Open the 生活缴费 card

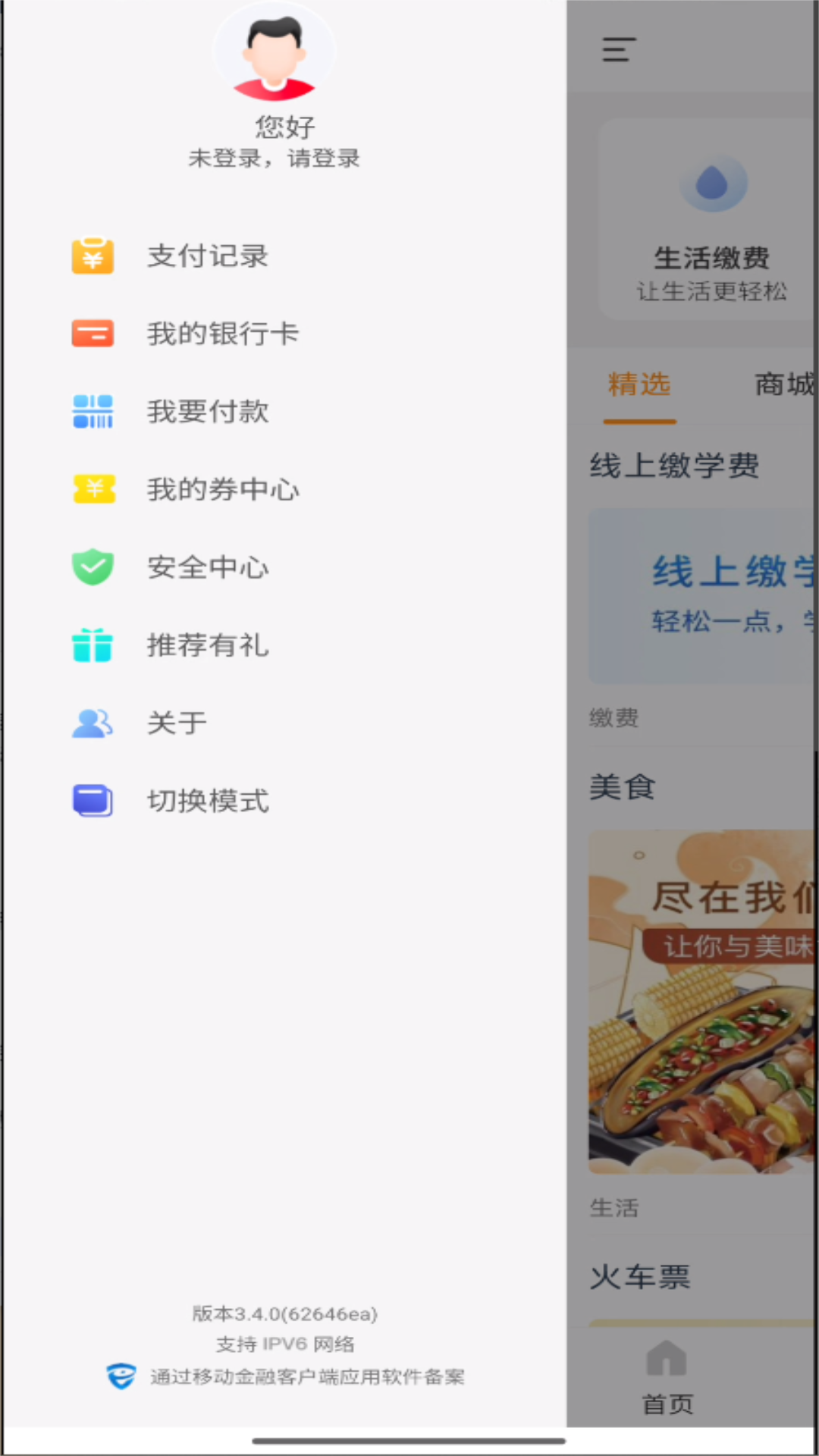pos(711,220)
